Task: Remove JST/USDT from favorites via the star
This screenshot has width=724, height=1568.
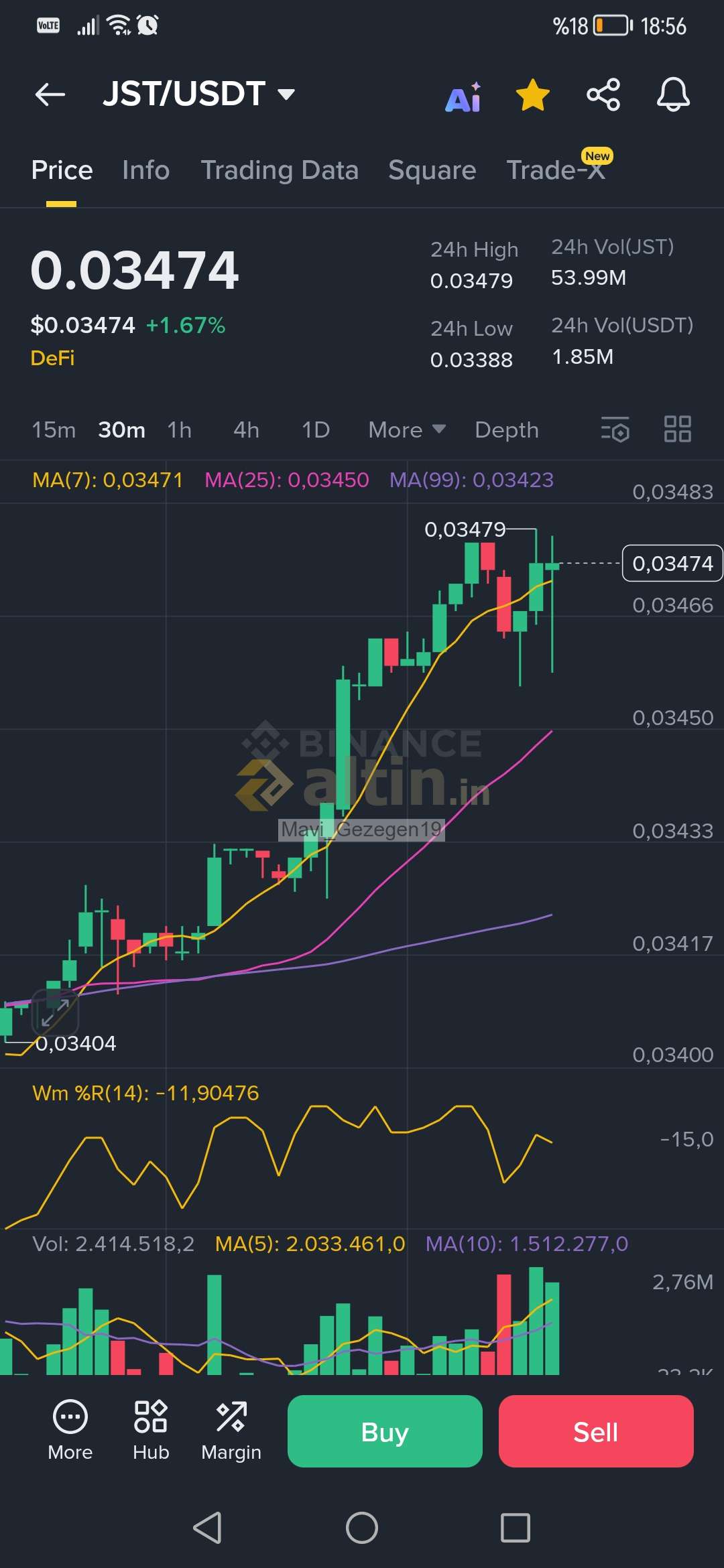Action: coord(533,94)
